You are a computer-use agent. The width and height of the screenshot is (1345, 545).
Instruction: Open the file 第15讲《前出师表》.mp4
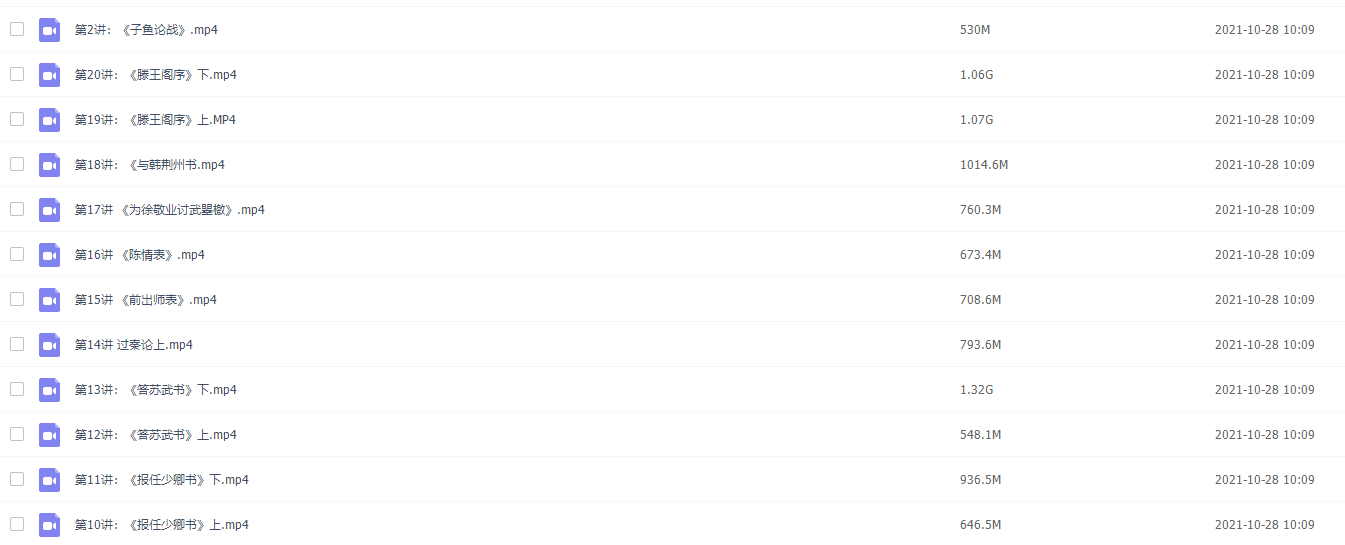pos(145,300)
